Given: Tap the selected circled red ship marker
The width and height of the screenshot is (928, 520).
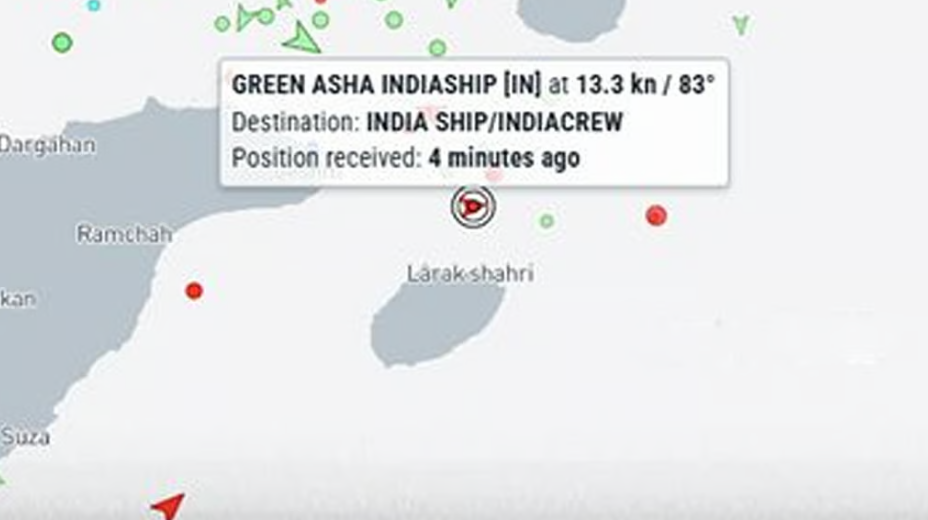Looking at the screenshot, I should click(473, 207).
